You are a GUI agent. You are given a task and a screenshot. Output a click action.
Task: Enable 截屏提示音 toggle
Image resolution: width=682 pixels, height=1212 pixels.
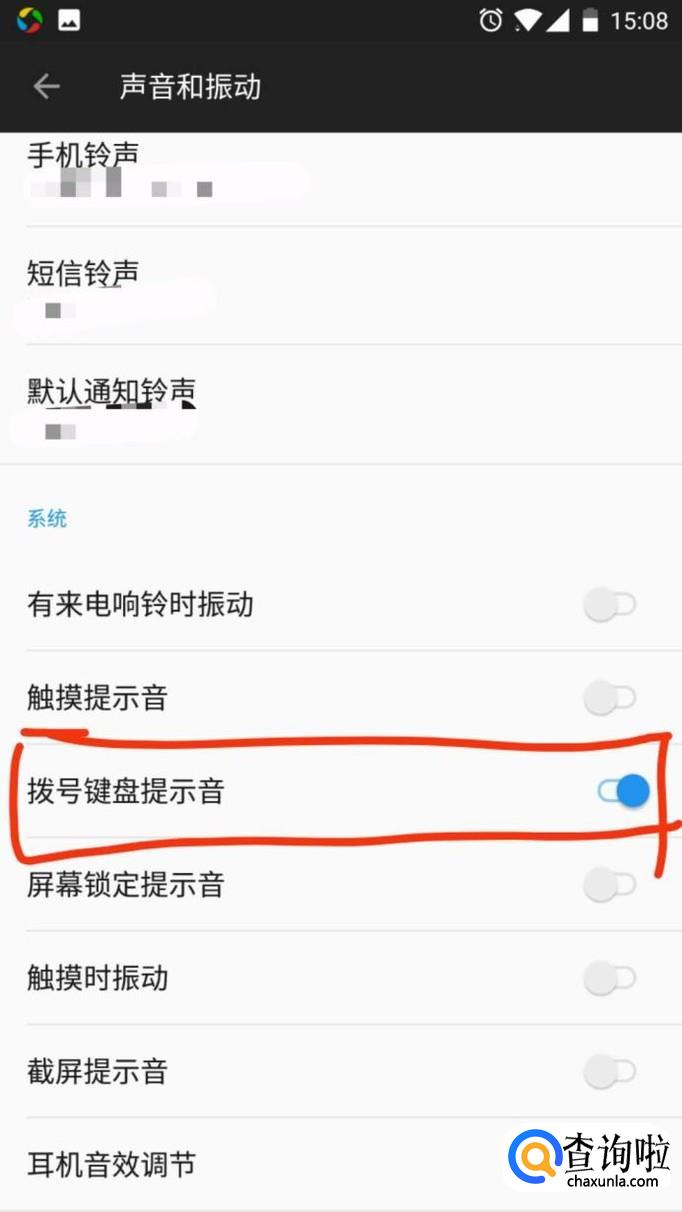[610, 1071]
